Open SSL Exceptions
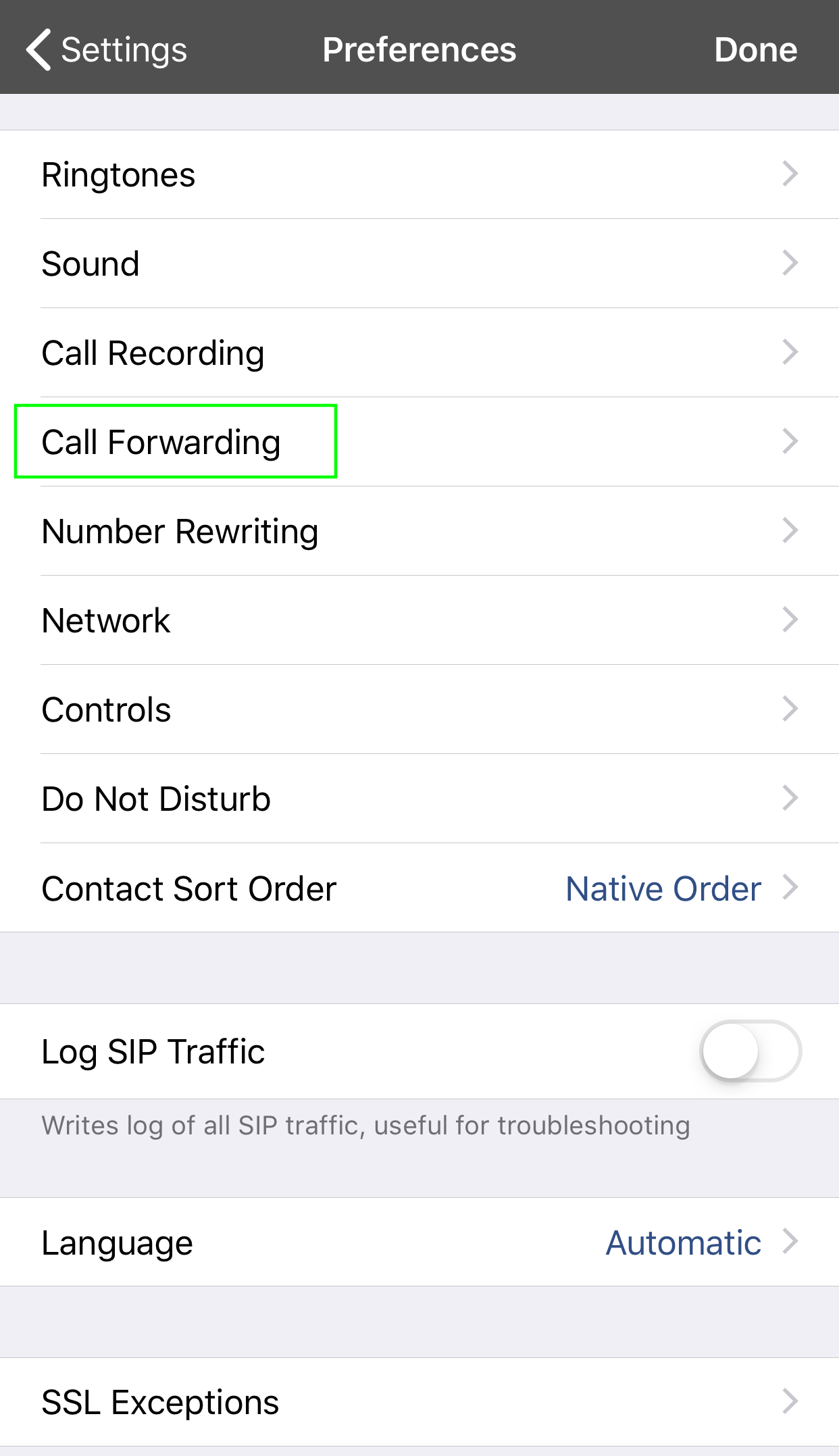 tap(419, 1402)
